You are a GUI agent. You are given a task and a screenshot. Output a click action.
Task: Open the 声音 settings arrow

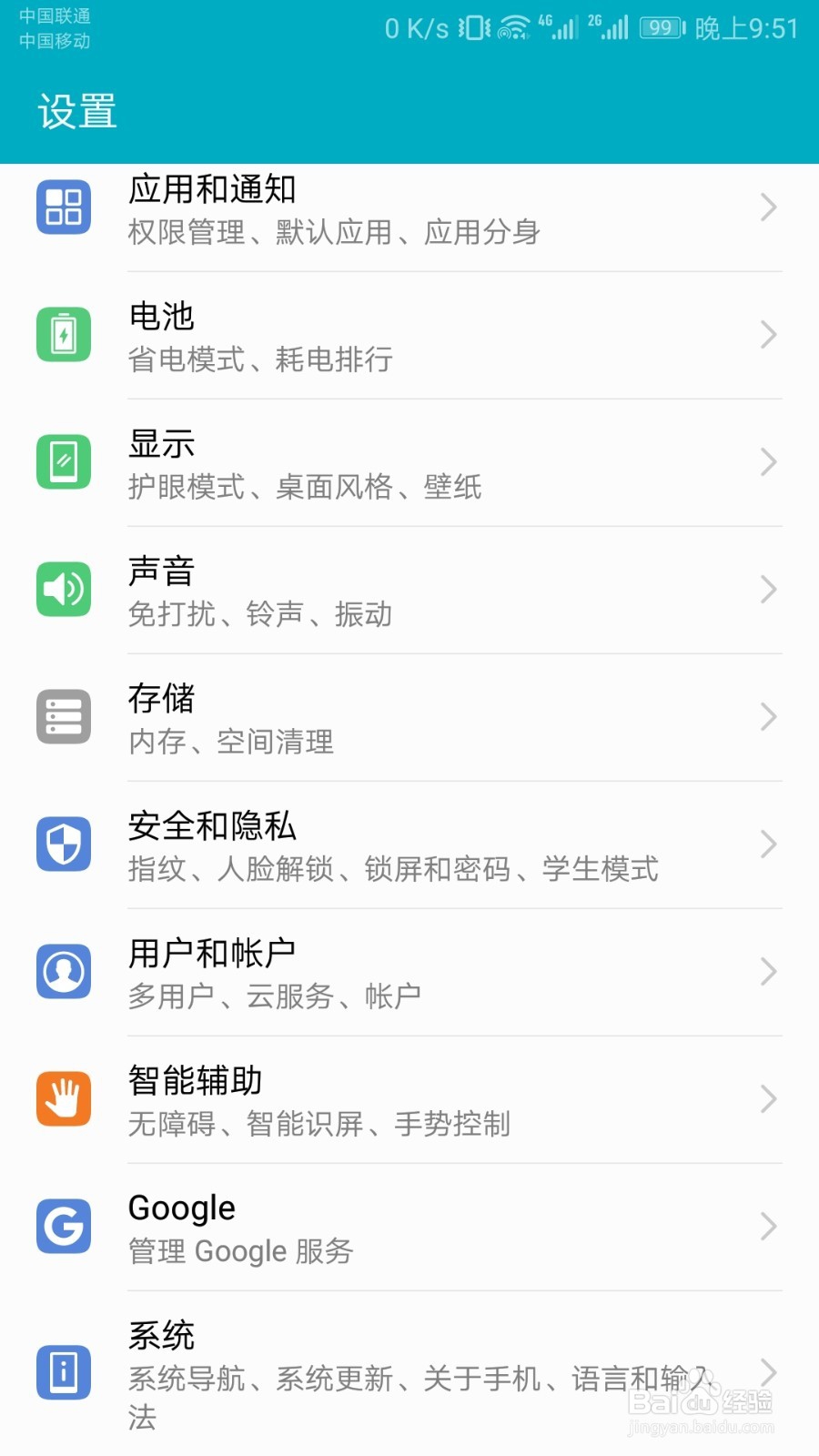tap(769, 590)
